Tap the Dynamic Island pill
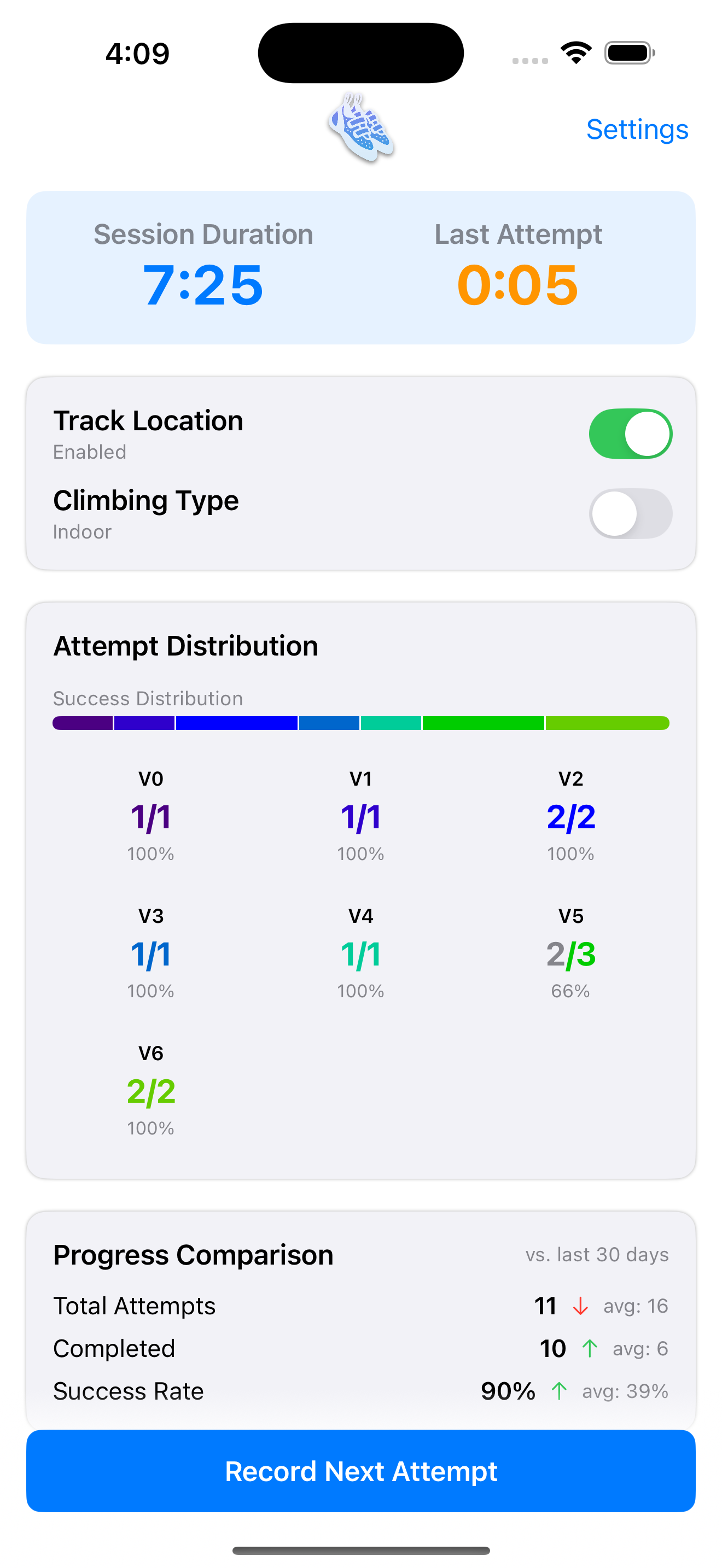 (360, 52)
